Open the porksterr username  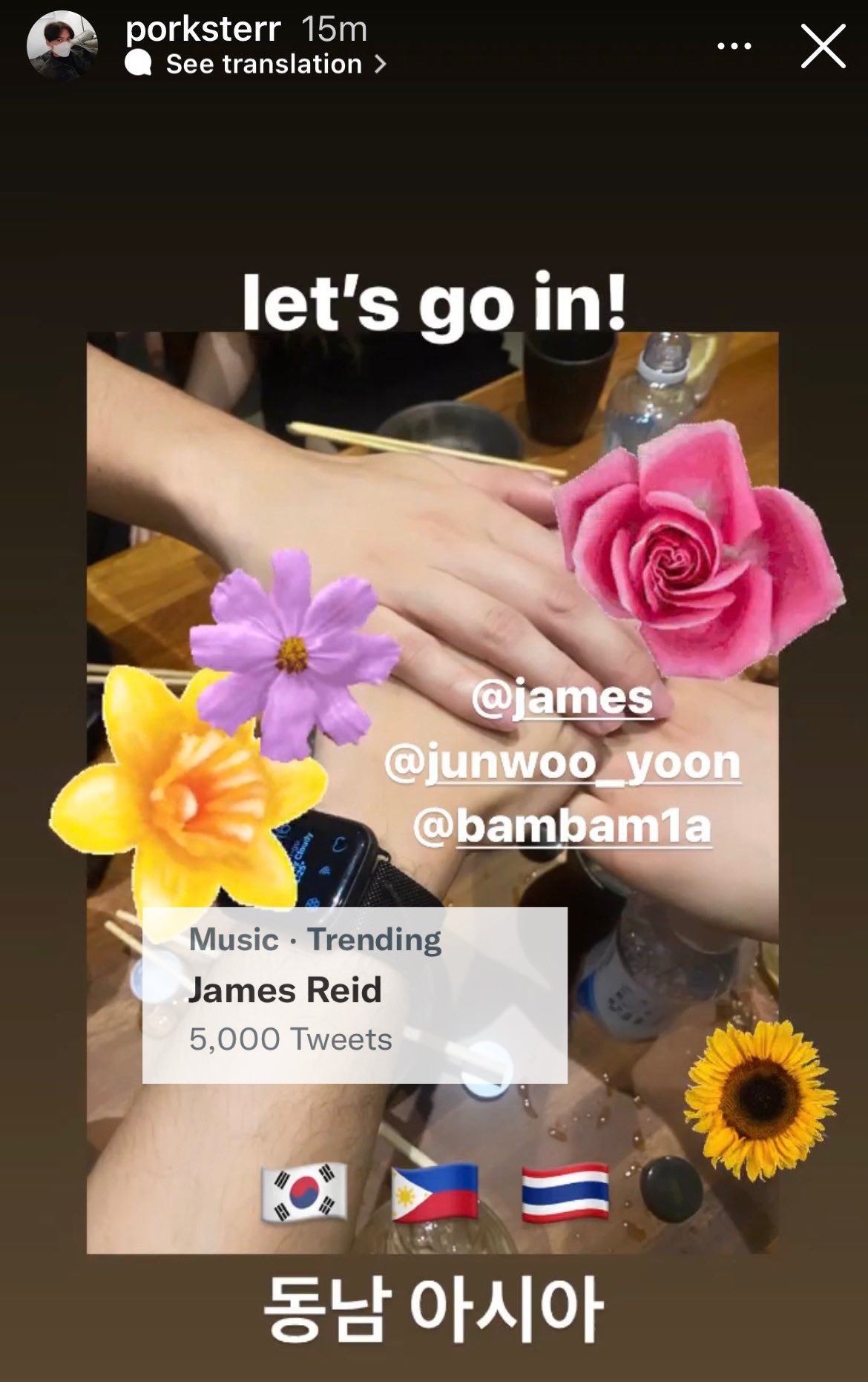tap(203, 29)
